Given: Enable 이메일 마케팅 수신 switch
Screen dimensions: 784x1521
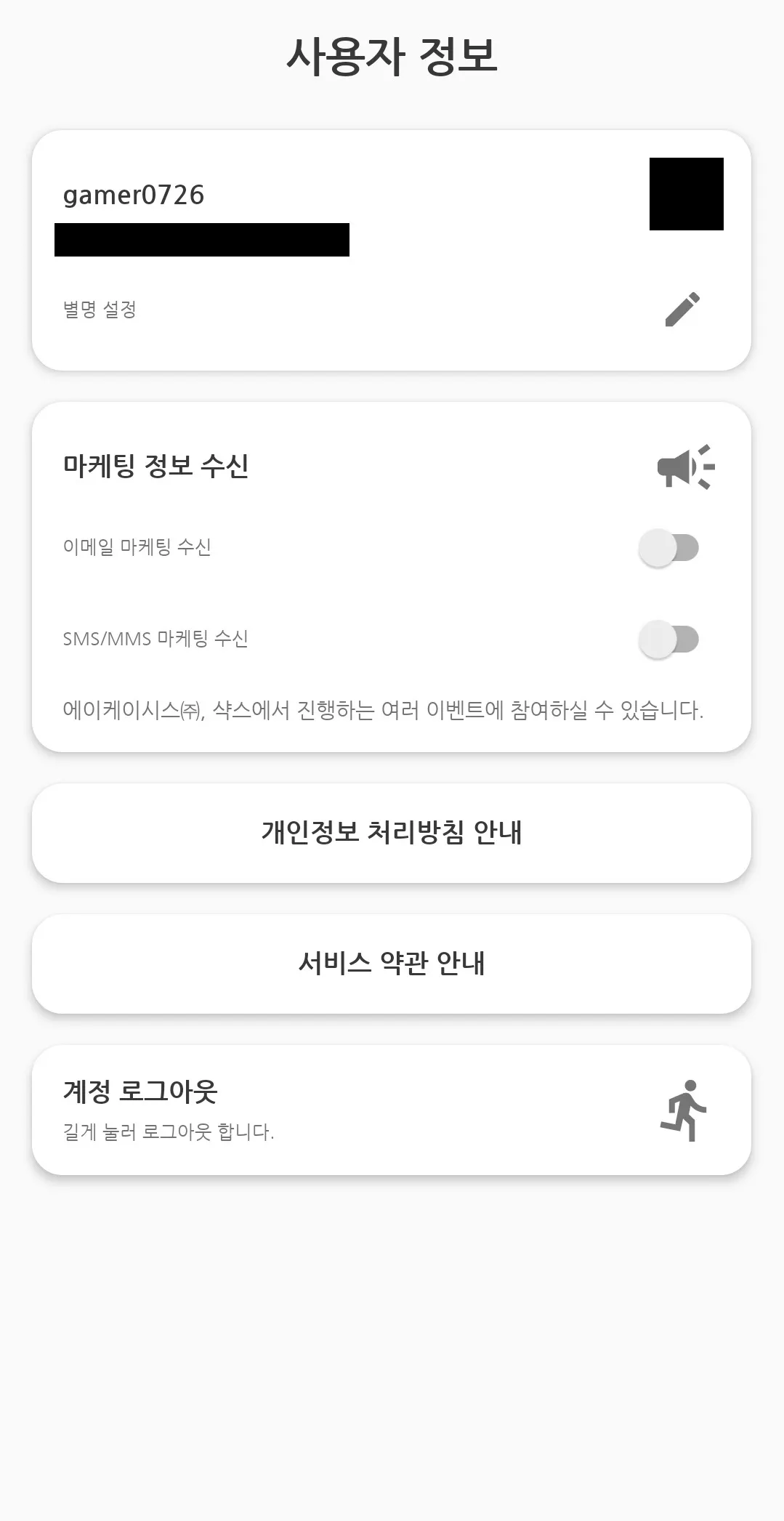Looking at the screenshot, I should coord(668,548).
